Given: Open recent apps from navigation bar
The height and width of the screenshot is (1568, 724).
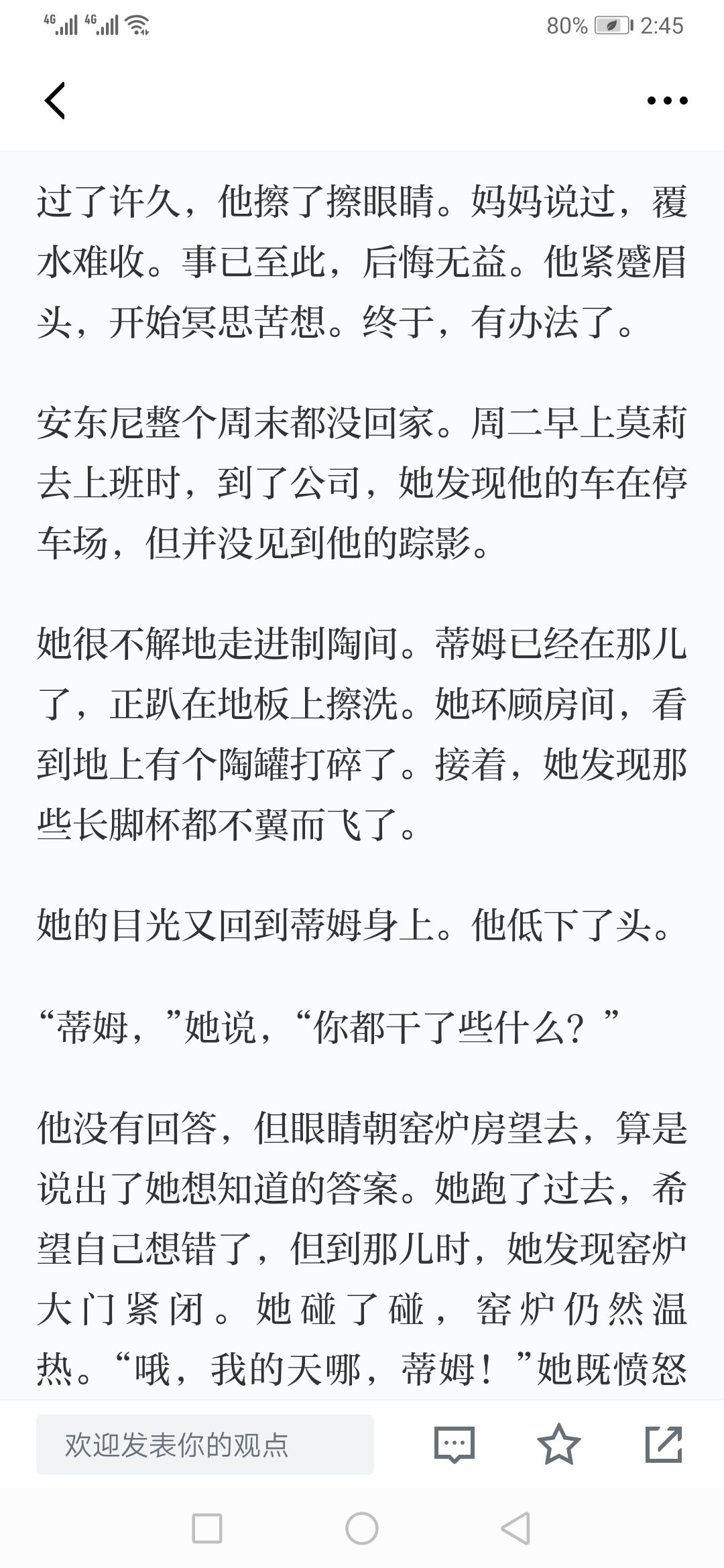Looking at the screenshot, I should coord(207,1528).
